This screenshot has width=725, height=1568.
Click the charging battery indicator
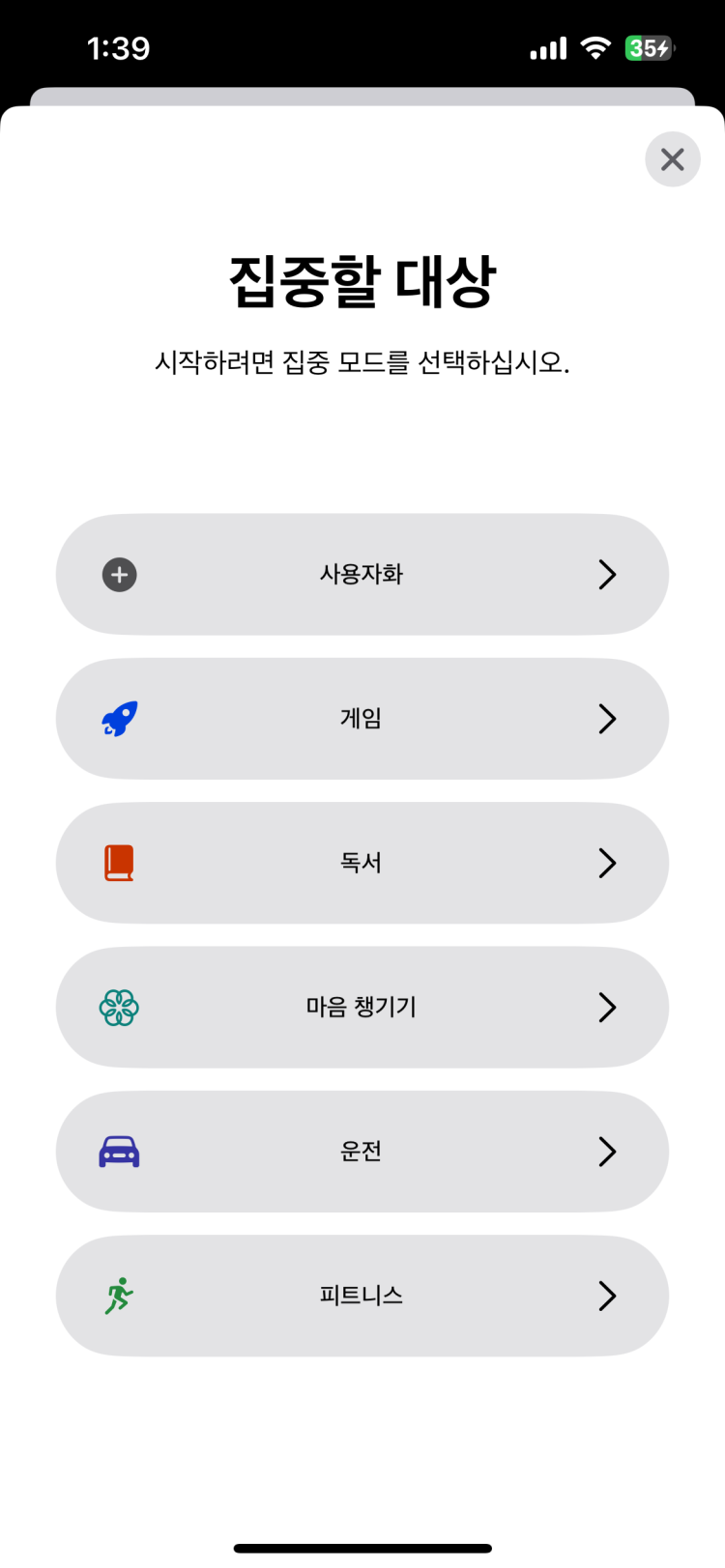click(646, 47)
